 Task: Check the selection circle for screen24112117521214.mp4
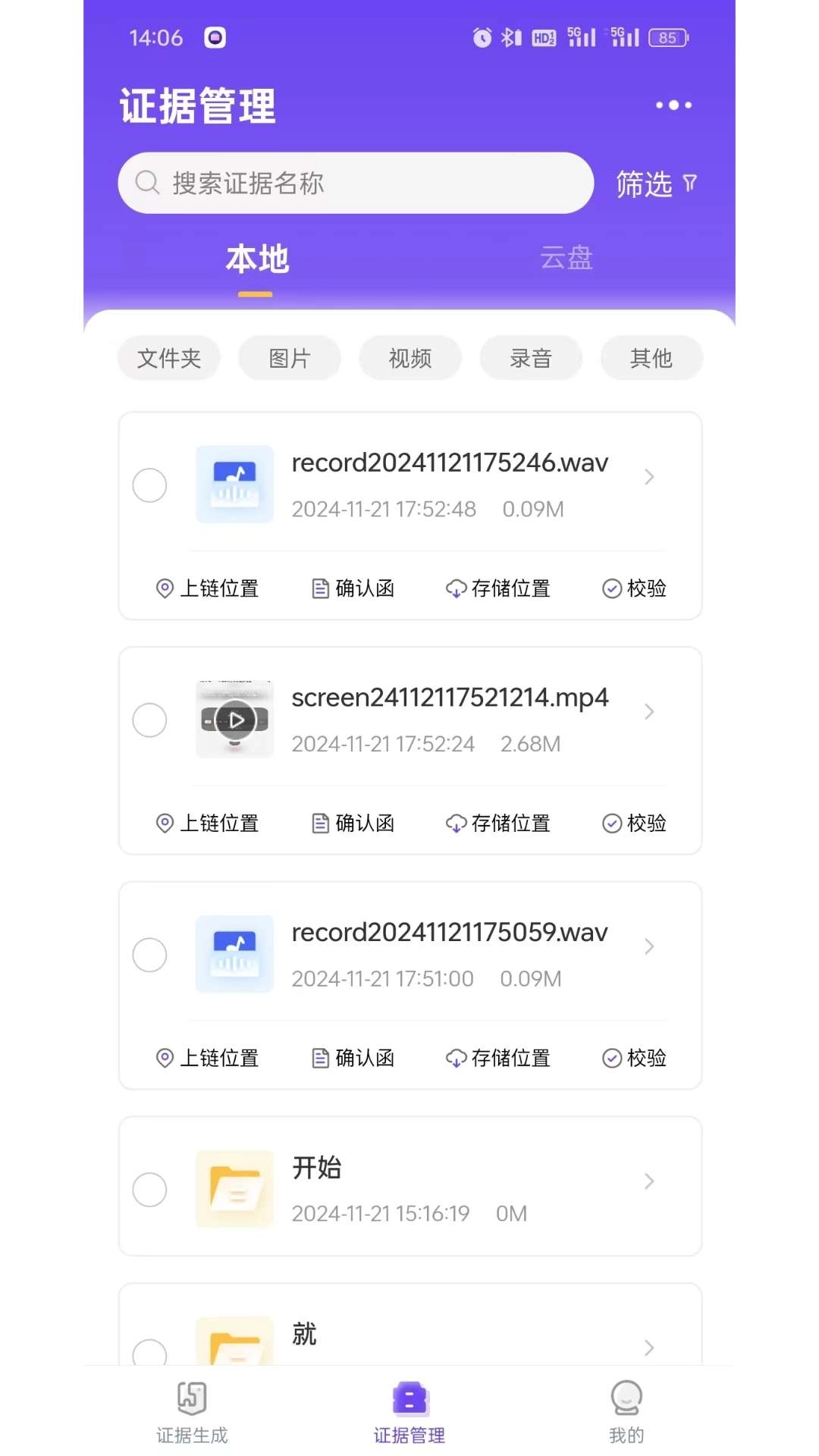(149, 720)
